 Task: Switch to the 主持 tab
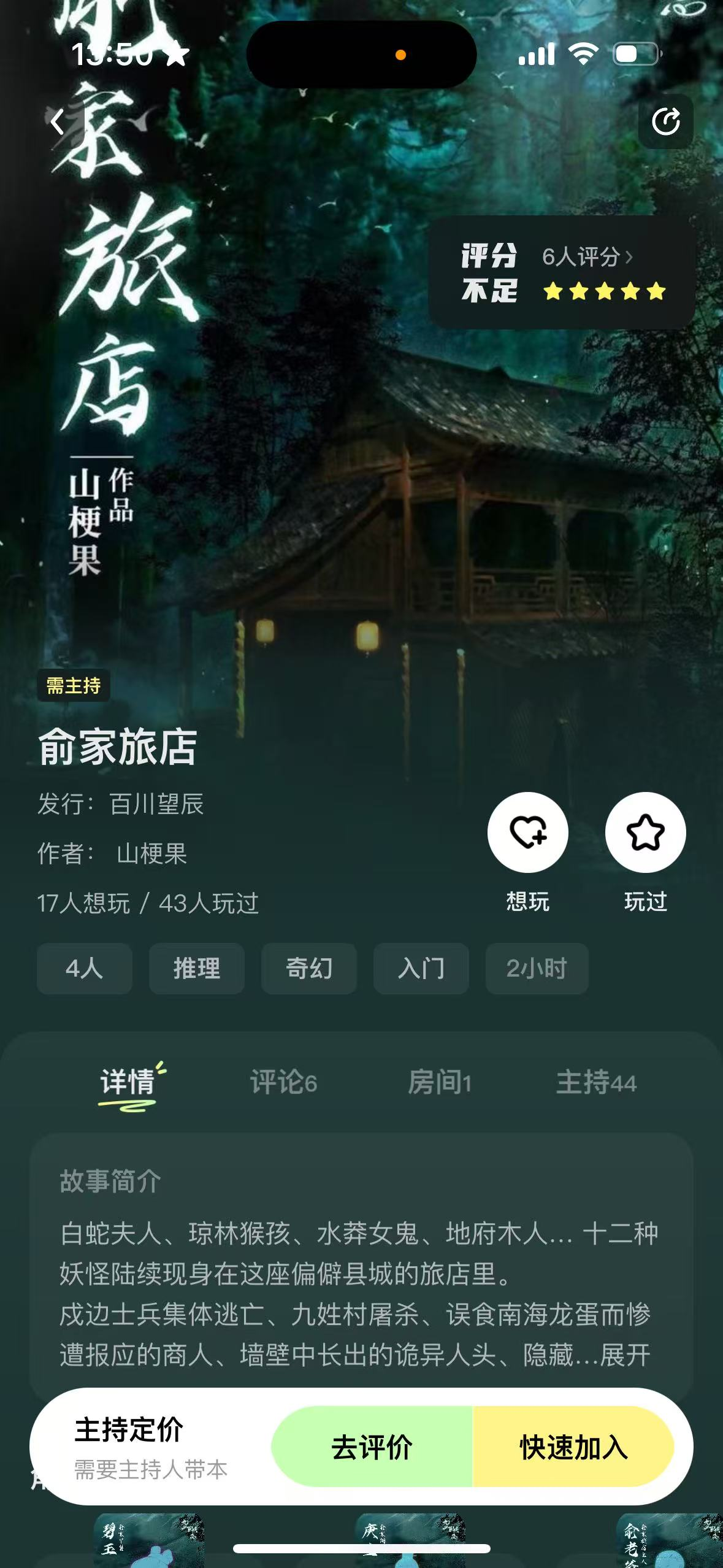596,1082
